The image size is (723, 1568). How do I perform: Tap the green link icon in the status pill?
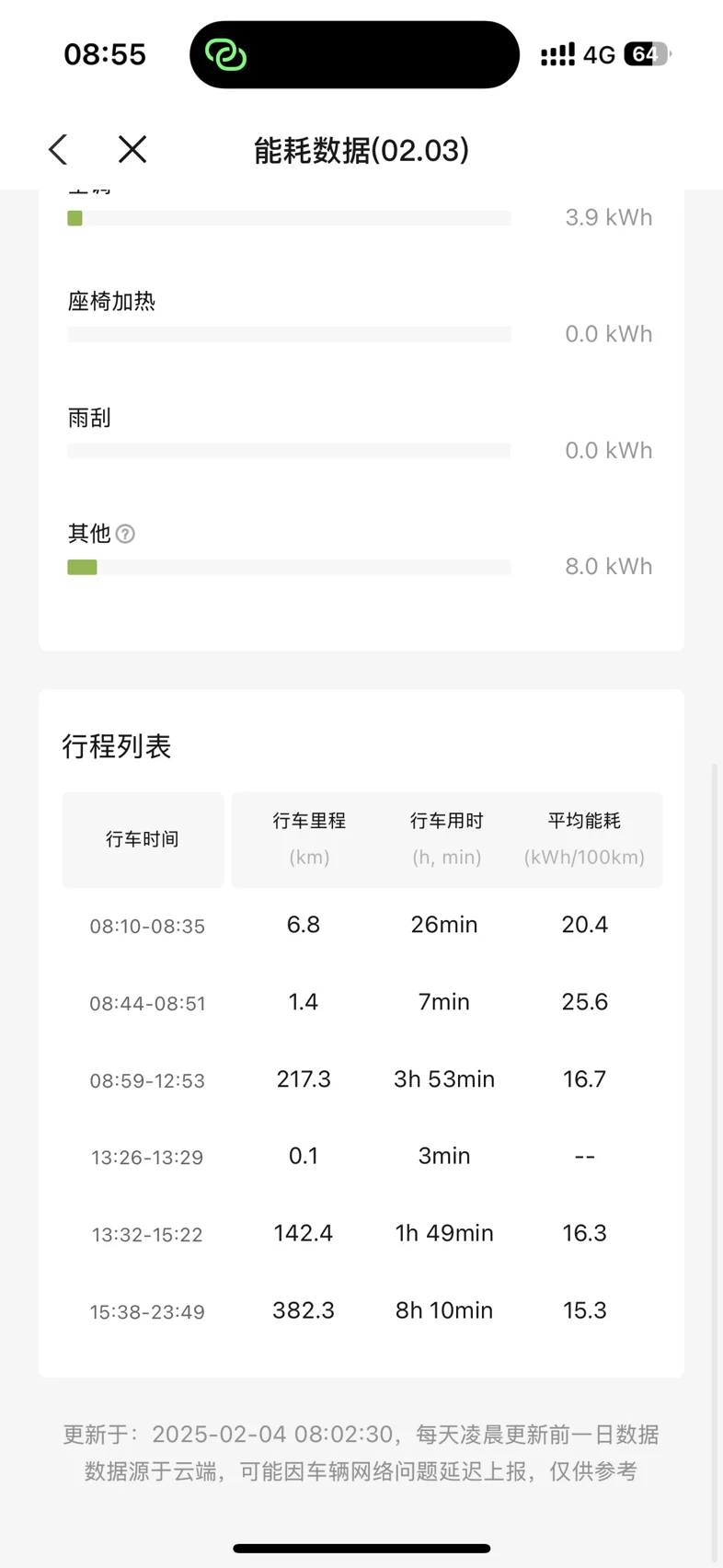(x=225, y=55)
